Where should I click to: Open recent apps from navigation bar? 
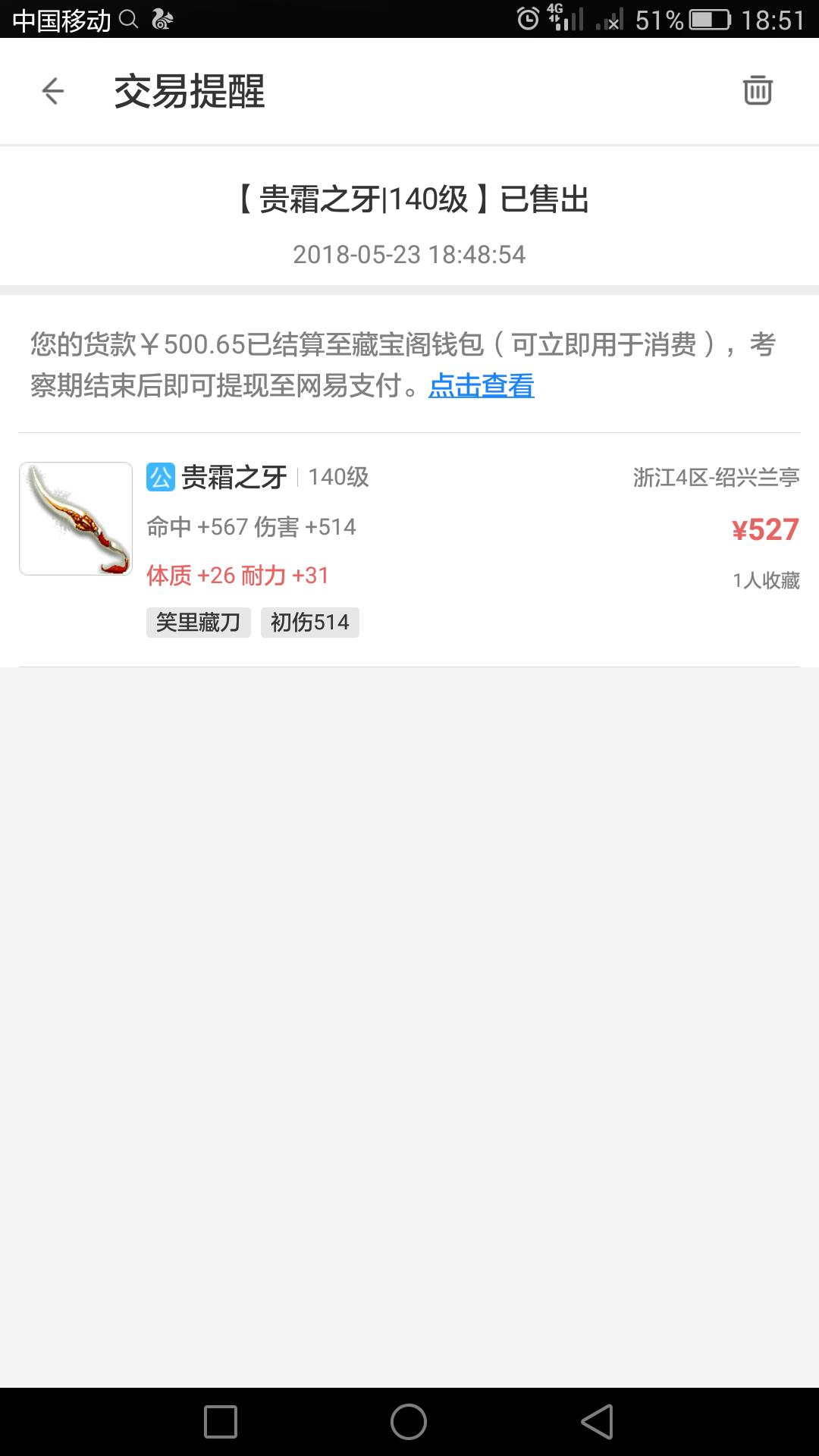pos(221,1422)
